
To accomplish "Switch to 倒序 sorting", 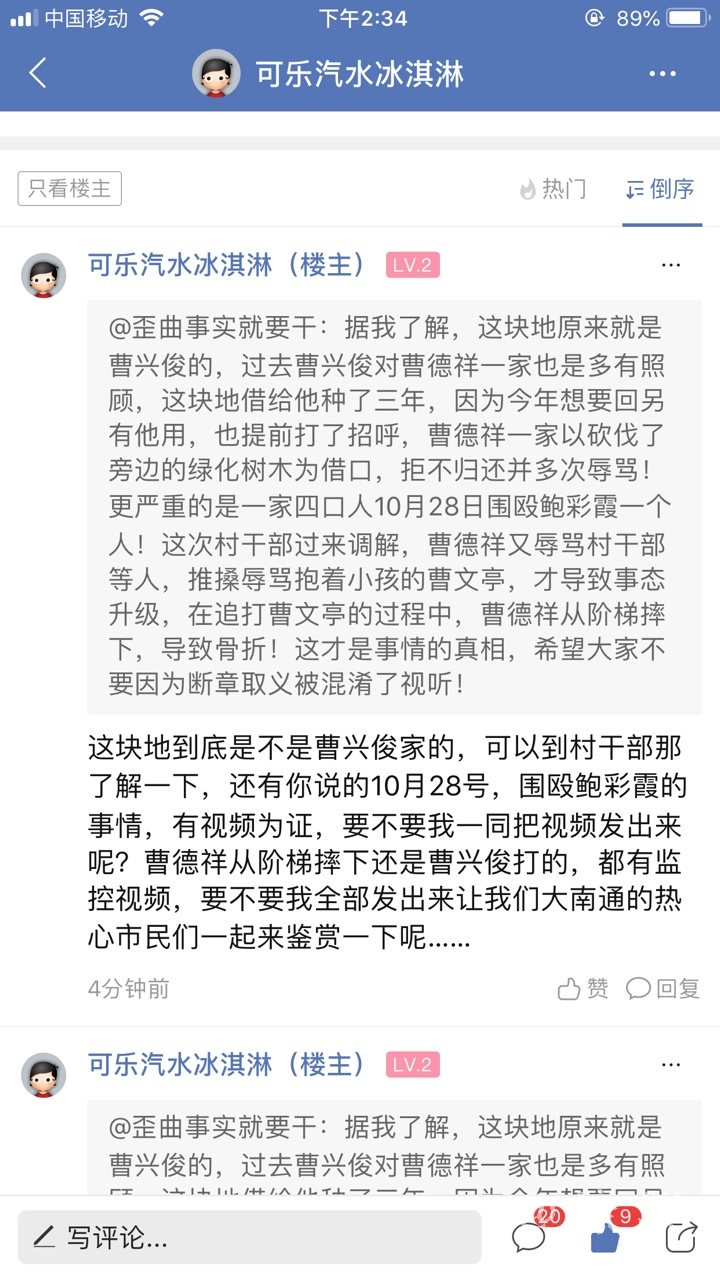I will [x=660, y=188].
